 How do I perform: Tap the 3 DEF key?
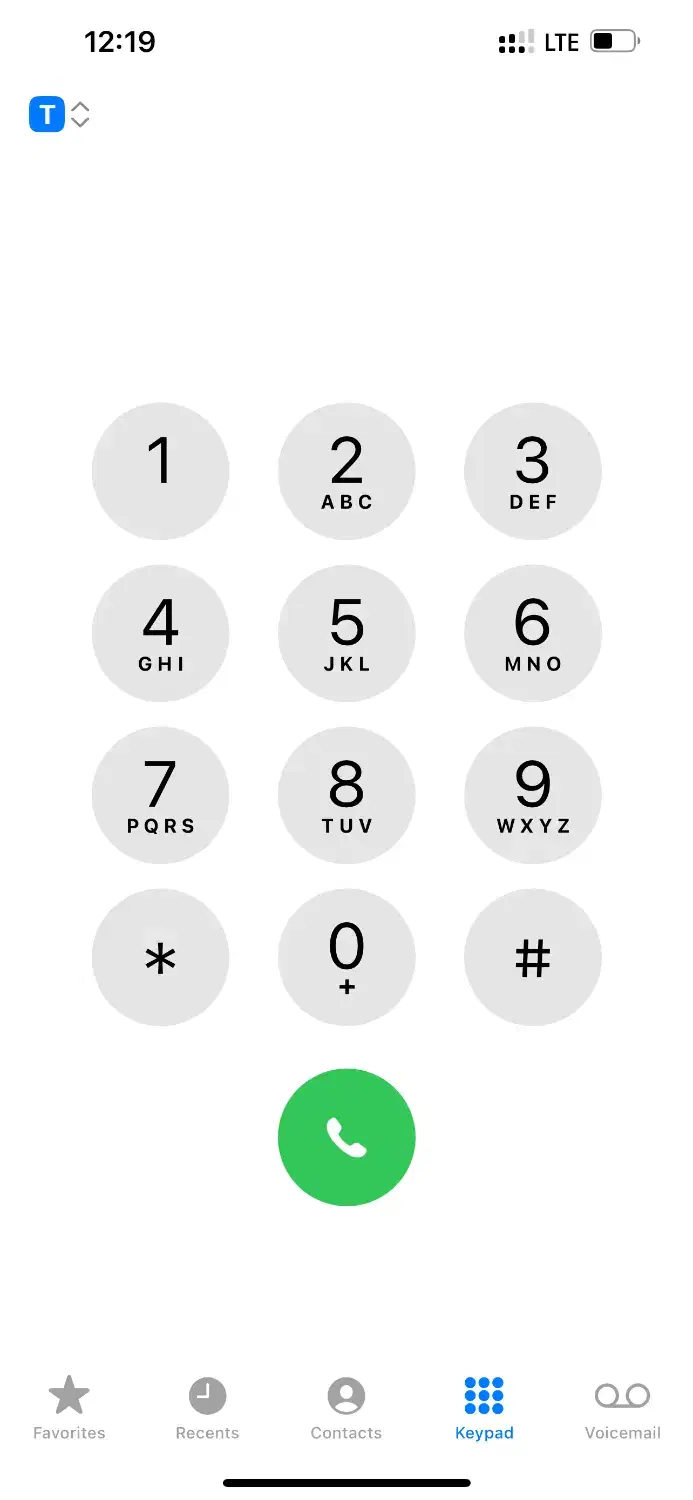tap(532, 471)
